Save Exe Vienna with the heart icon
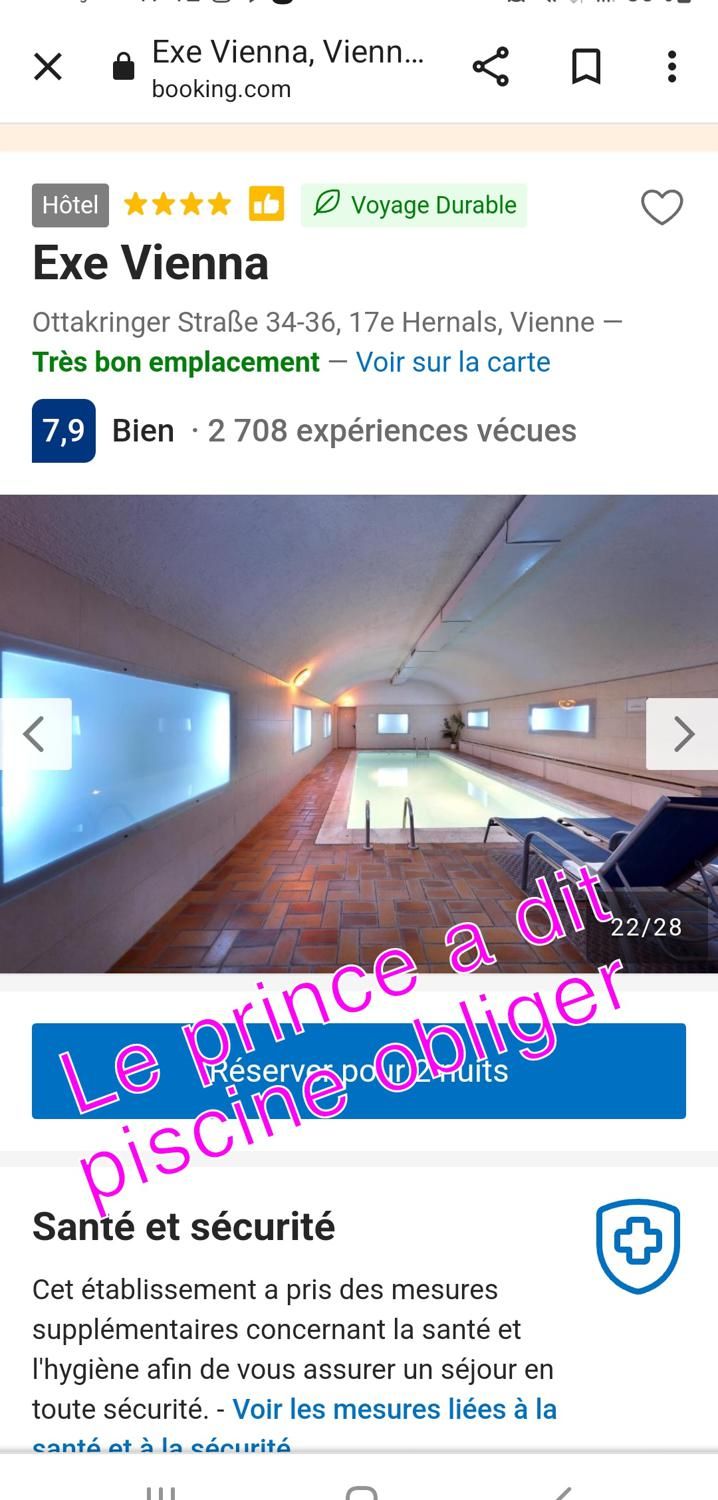The height and width of the screenshot is (1500, 718). pyautogui.click(x=661, y=207)
